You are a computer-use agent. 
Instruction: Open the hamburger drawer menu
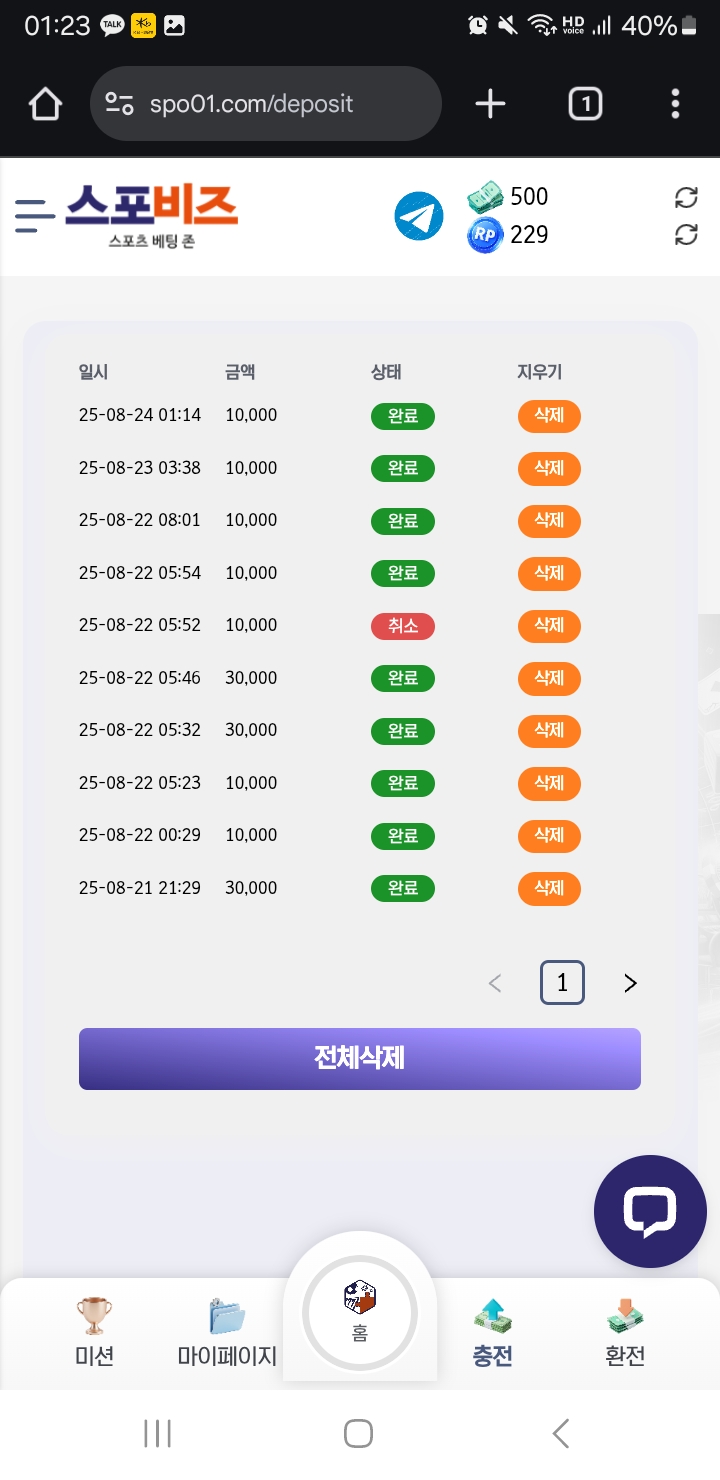34,216
